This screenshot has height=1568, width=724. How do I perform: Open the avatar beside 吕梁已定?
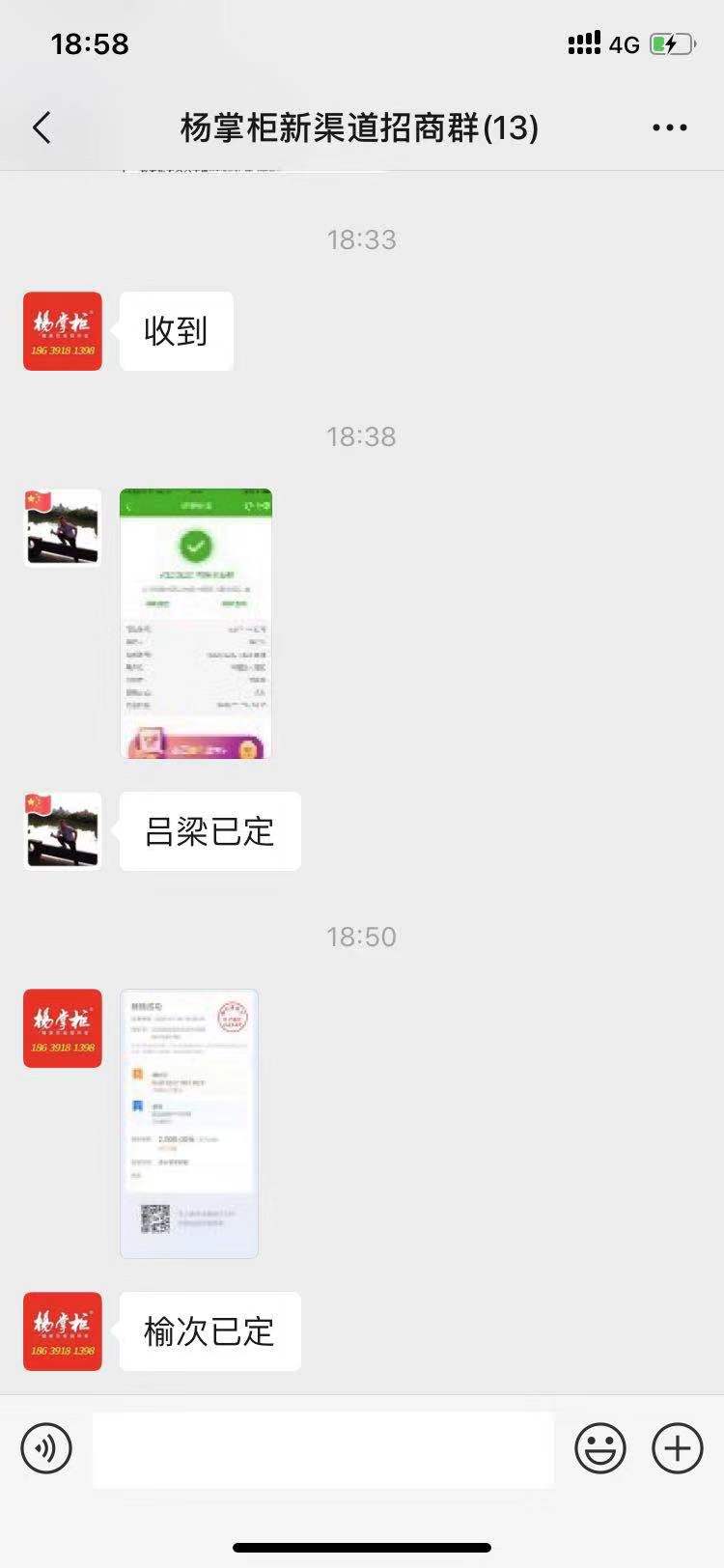pos(63,830)
